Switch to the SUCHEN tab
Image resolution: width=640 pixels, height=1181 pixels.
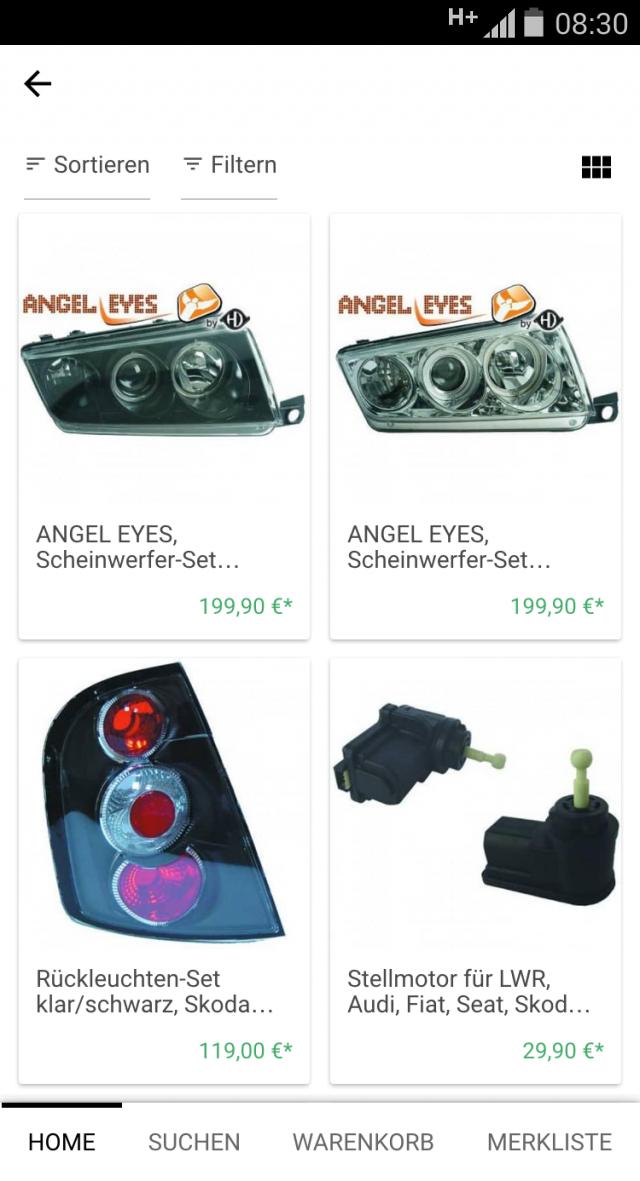pos(194,1142)
